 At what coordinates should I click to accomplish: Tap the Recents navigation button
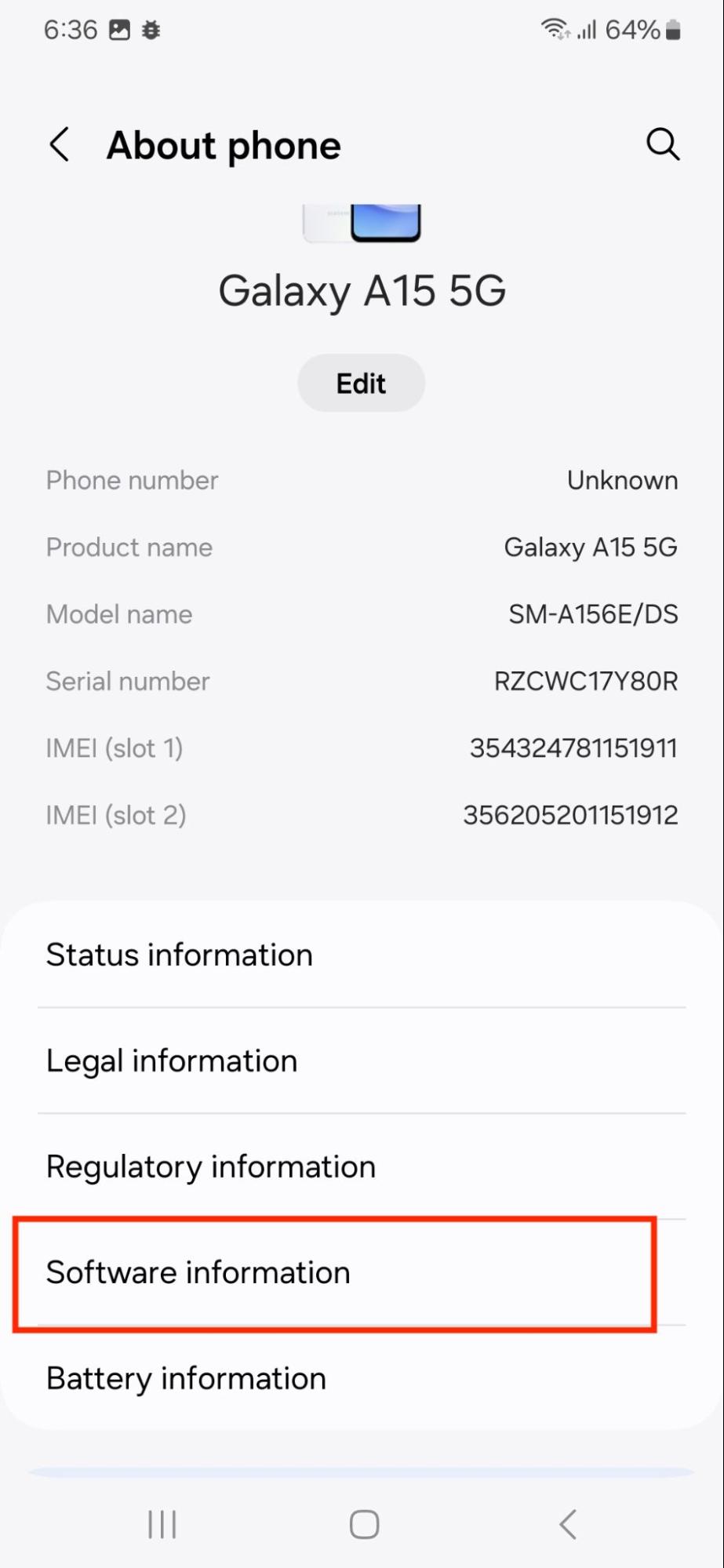pos(161,1524)
